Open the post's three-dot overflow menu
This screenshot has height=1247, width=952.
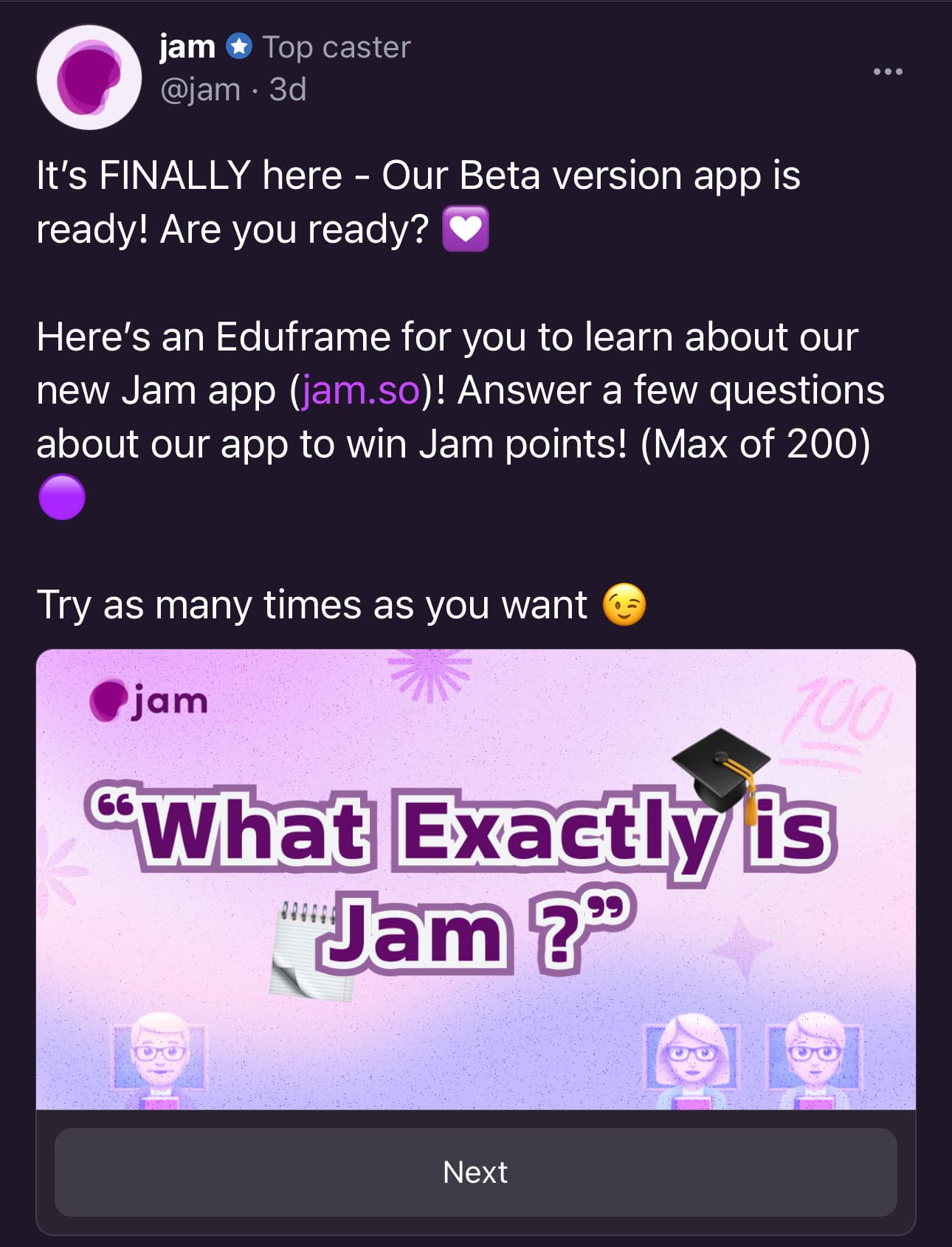tap(887, 72)
